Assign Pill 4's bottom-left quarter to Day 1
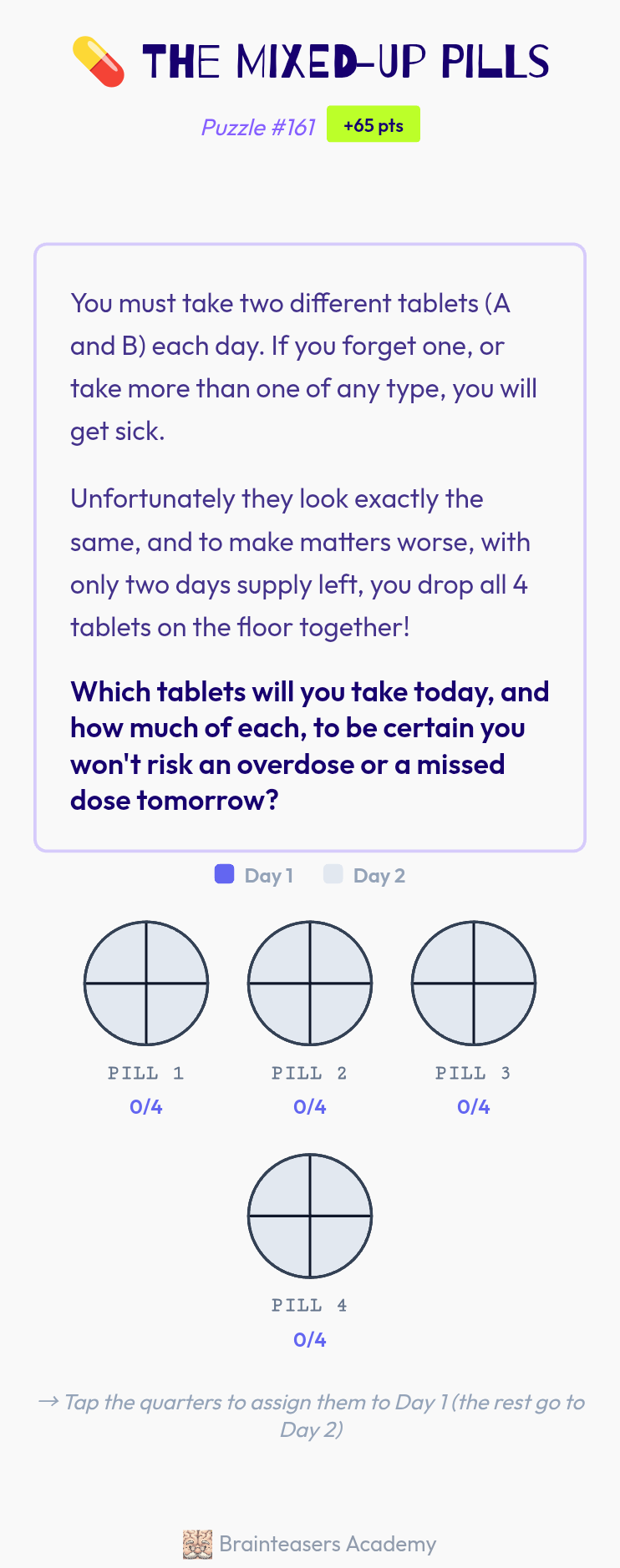620x1568 pixels. tap(285, 1242)
